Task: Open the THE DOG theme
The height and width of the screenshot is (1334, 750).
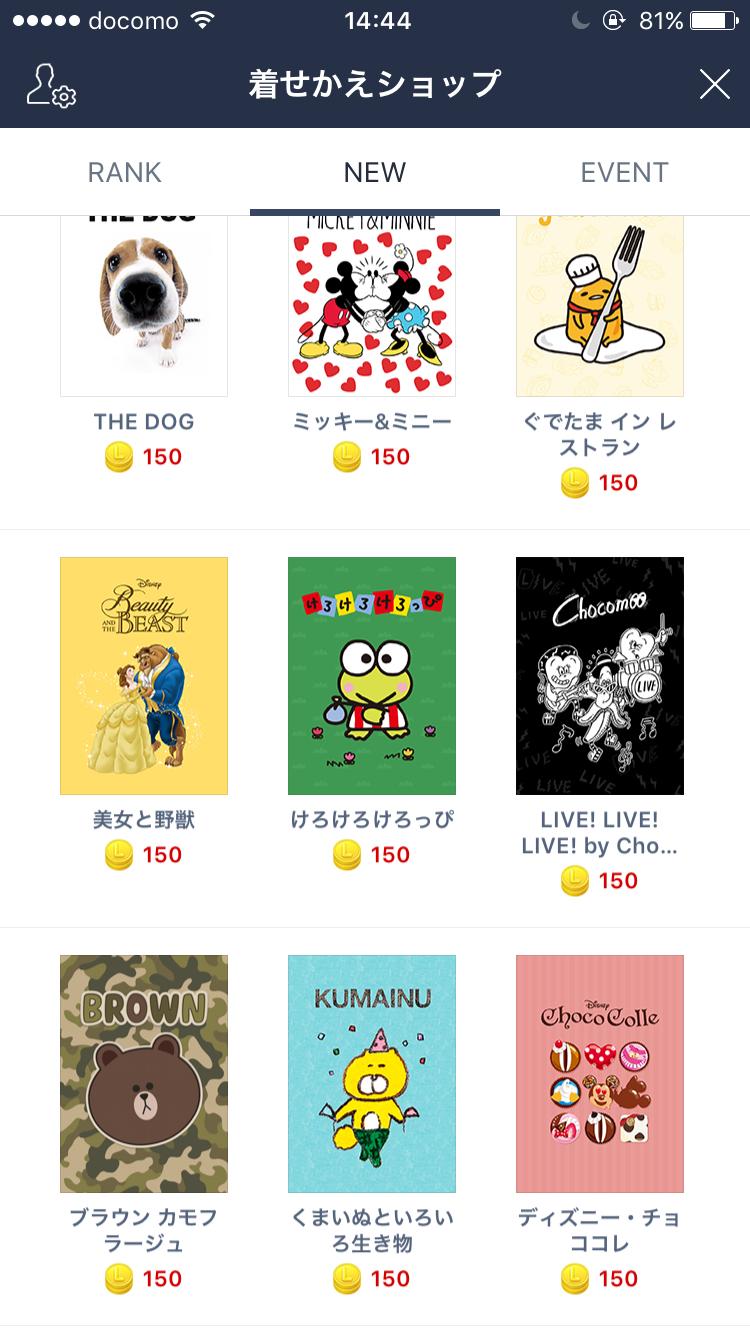Action: (x=144, y=306)
